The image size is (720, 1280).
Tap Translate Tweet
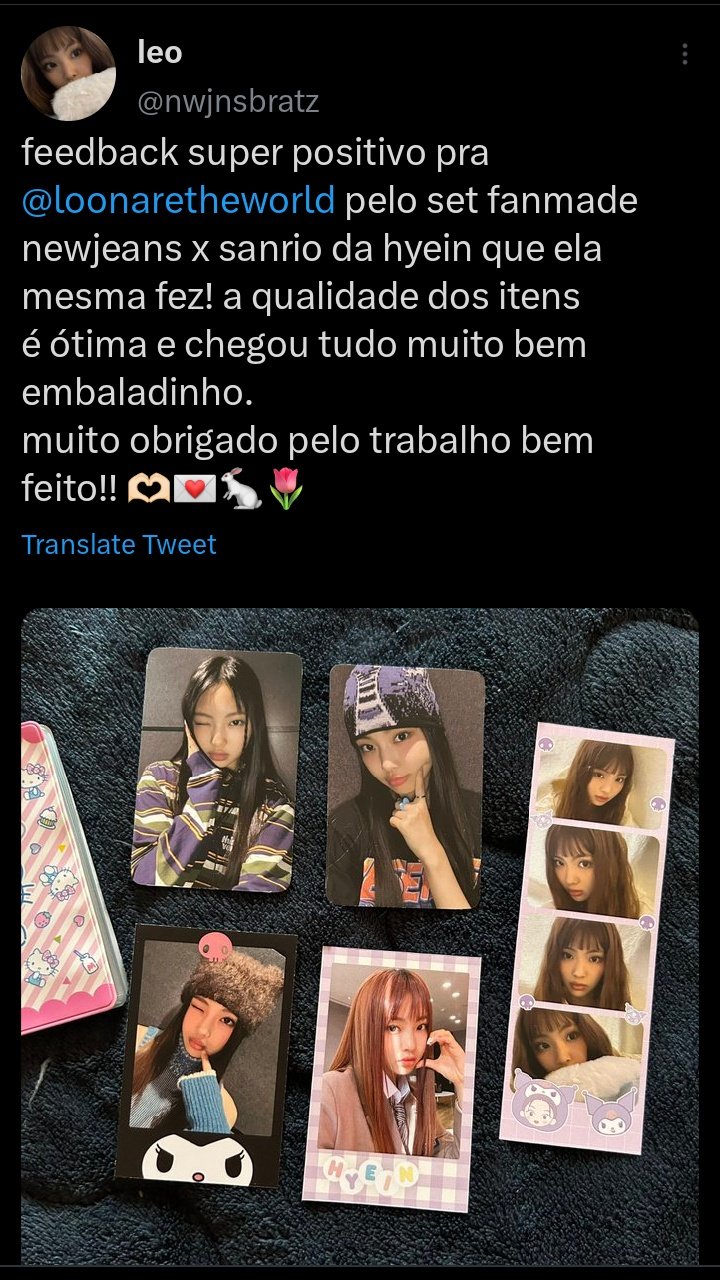click(x=119, y=544)
